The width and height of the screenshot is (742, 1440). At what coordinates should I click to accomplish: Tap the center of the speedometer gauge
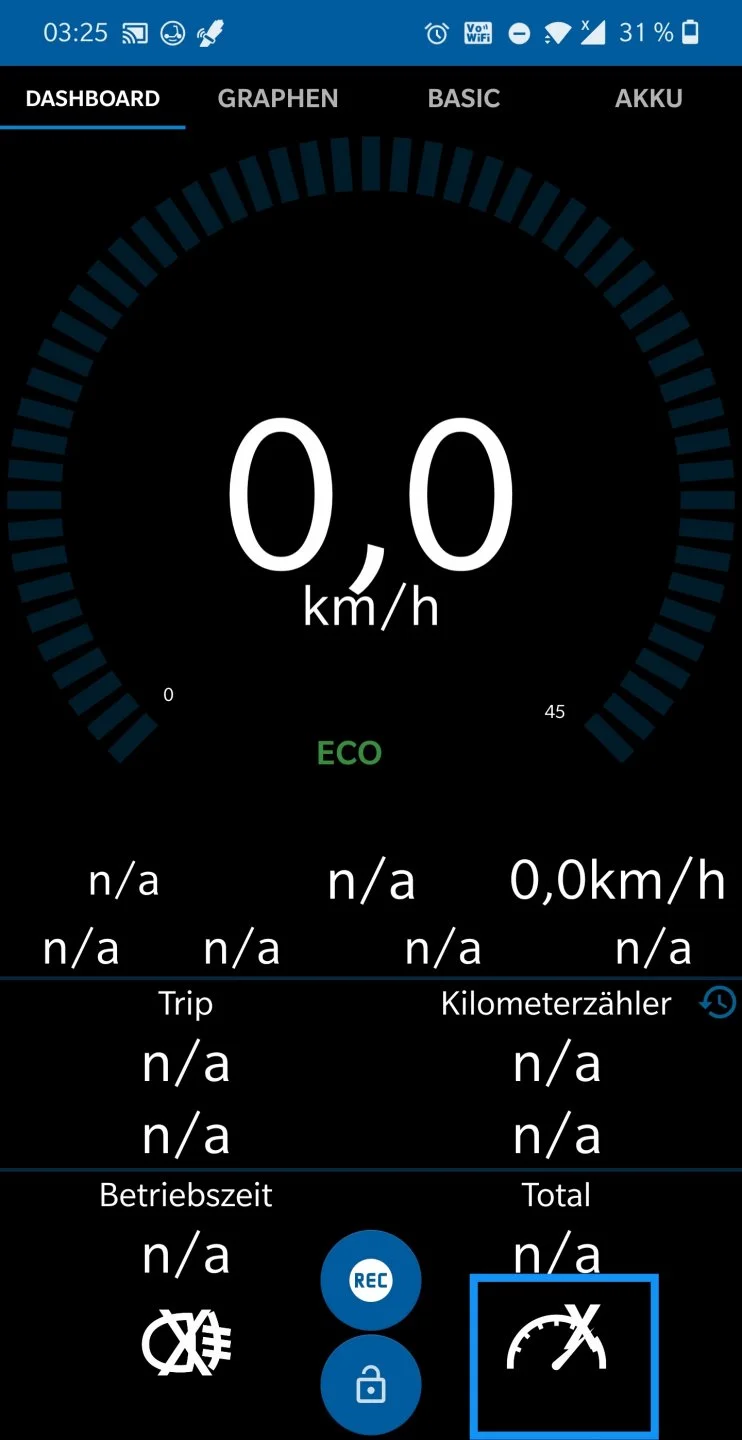pos(371,490)
